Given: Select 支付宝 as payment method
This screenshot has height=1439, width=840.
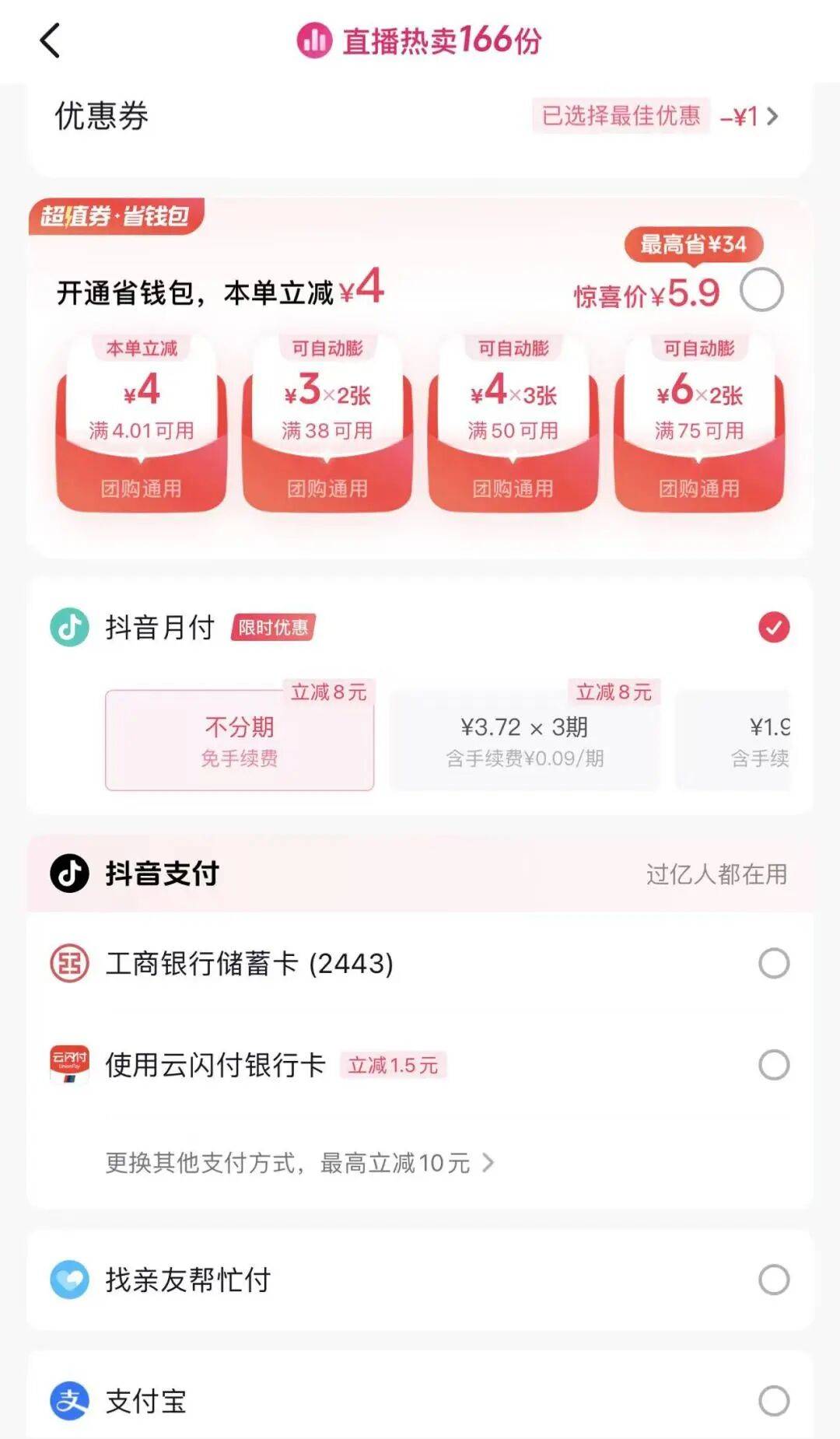Looking at the screenshot, I should click(773, 1401).
